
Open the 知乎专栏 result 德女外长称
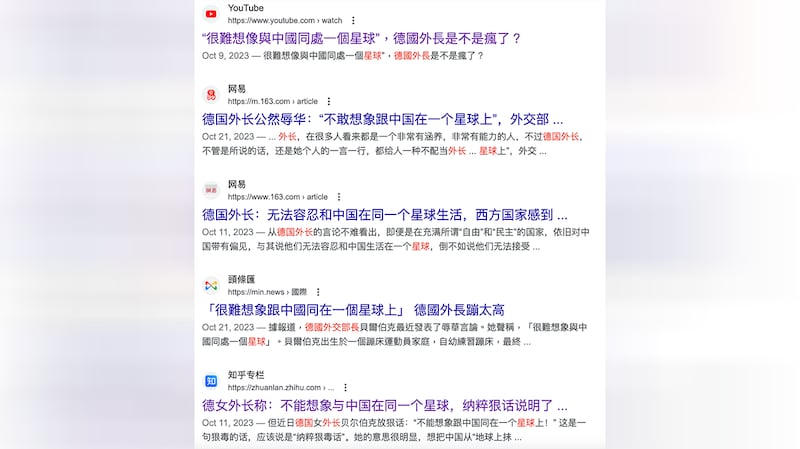pos(385,405)
